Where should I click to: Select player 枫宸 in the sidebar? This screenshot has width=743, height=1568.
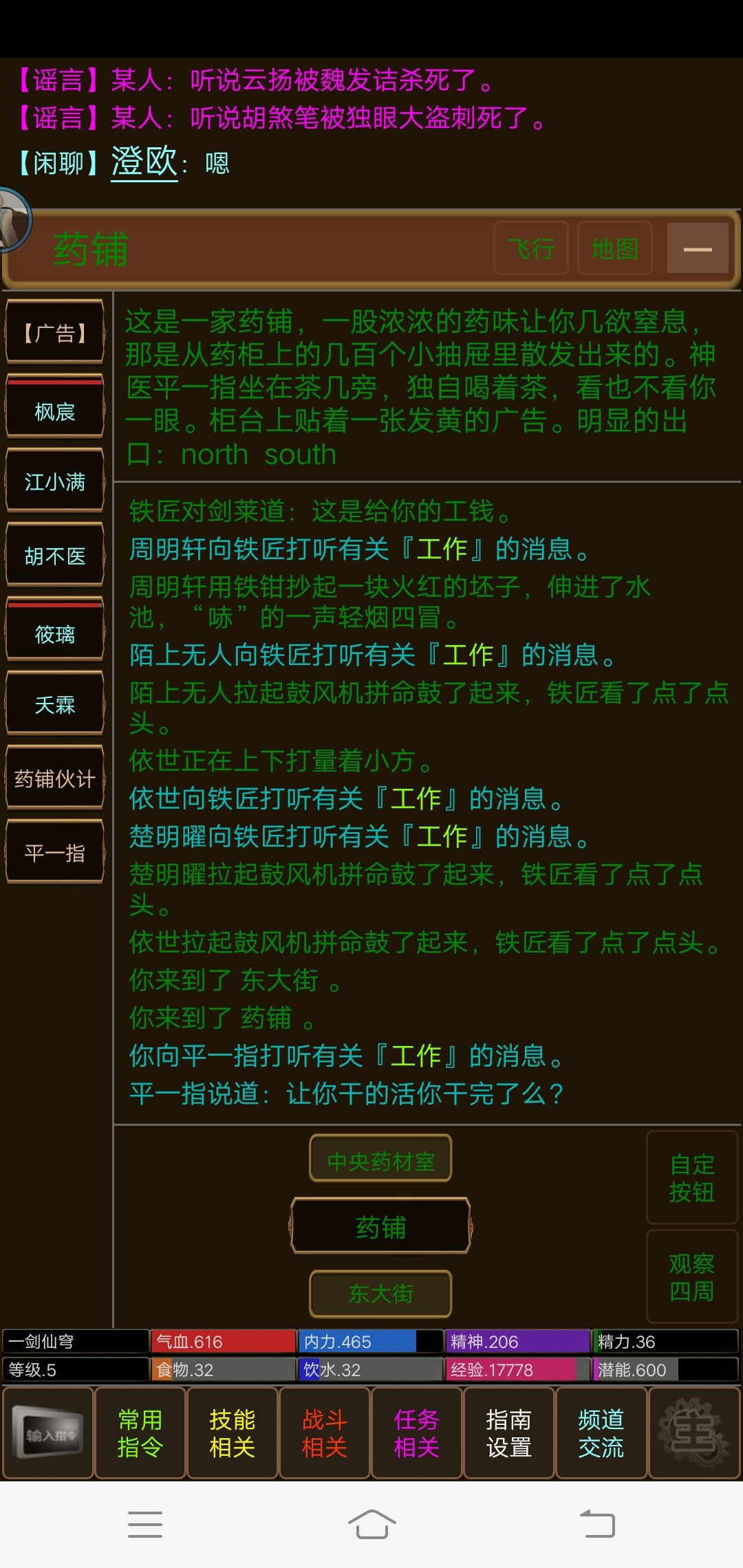[x=54, y=410]
